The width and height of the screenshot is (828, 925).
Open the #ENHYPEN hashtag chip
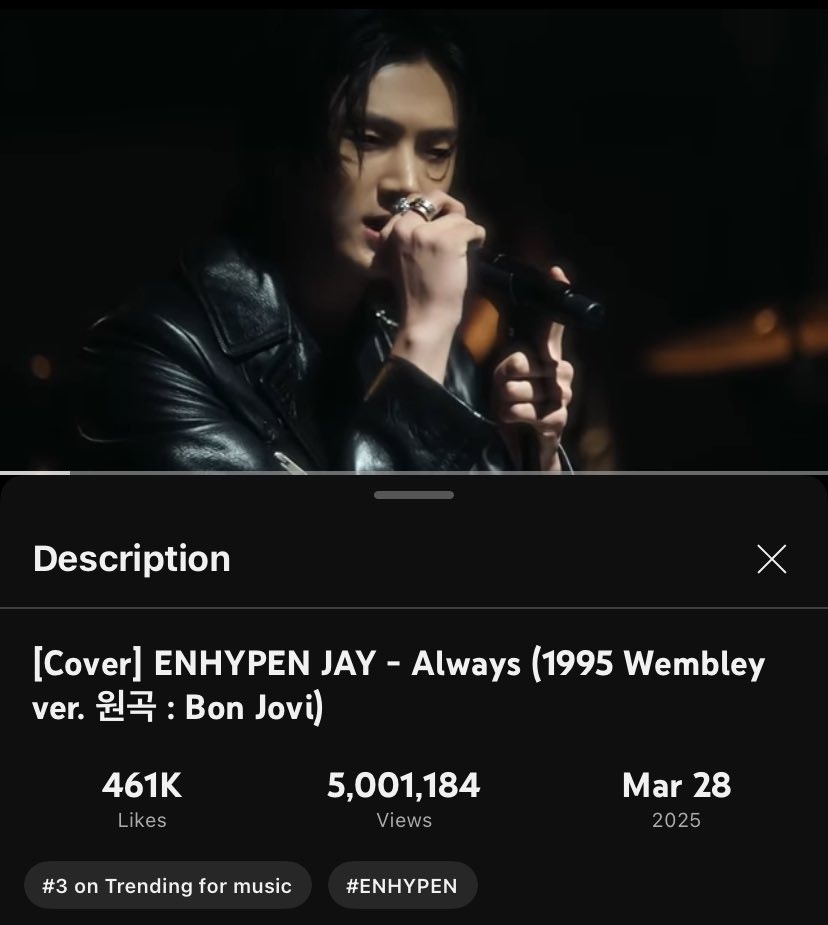pyautogui.click(x=402, y=885)
